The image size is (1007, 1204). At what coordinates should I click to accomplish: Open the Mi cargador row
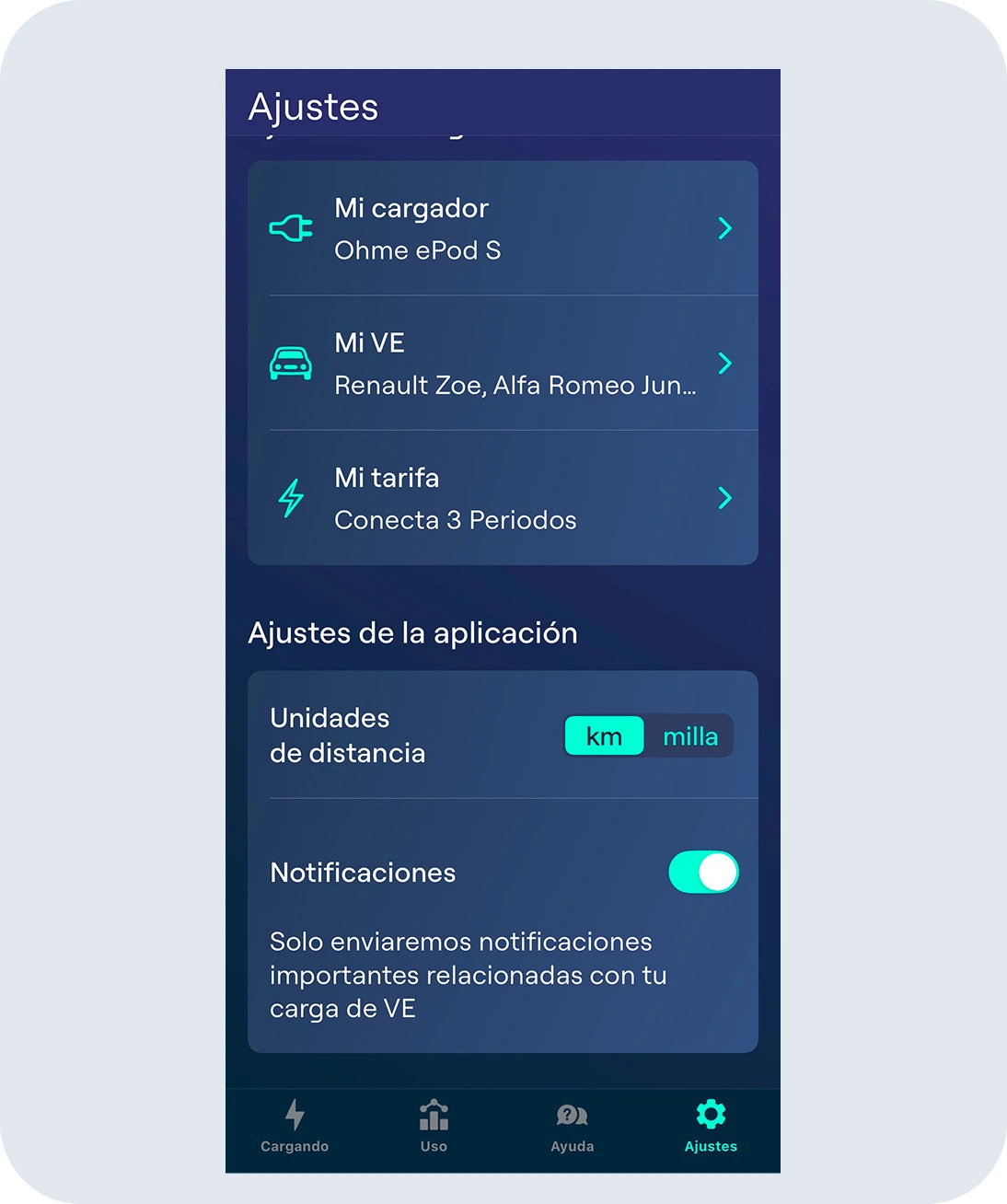tap(503, 228)
